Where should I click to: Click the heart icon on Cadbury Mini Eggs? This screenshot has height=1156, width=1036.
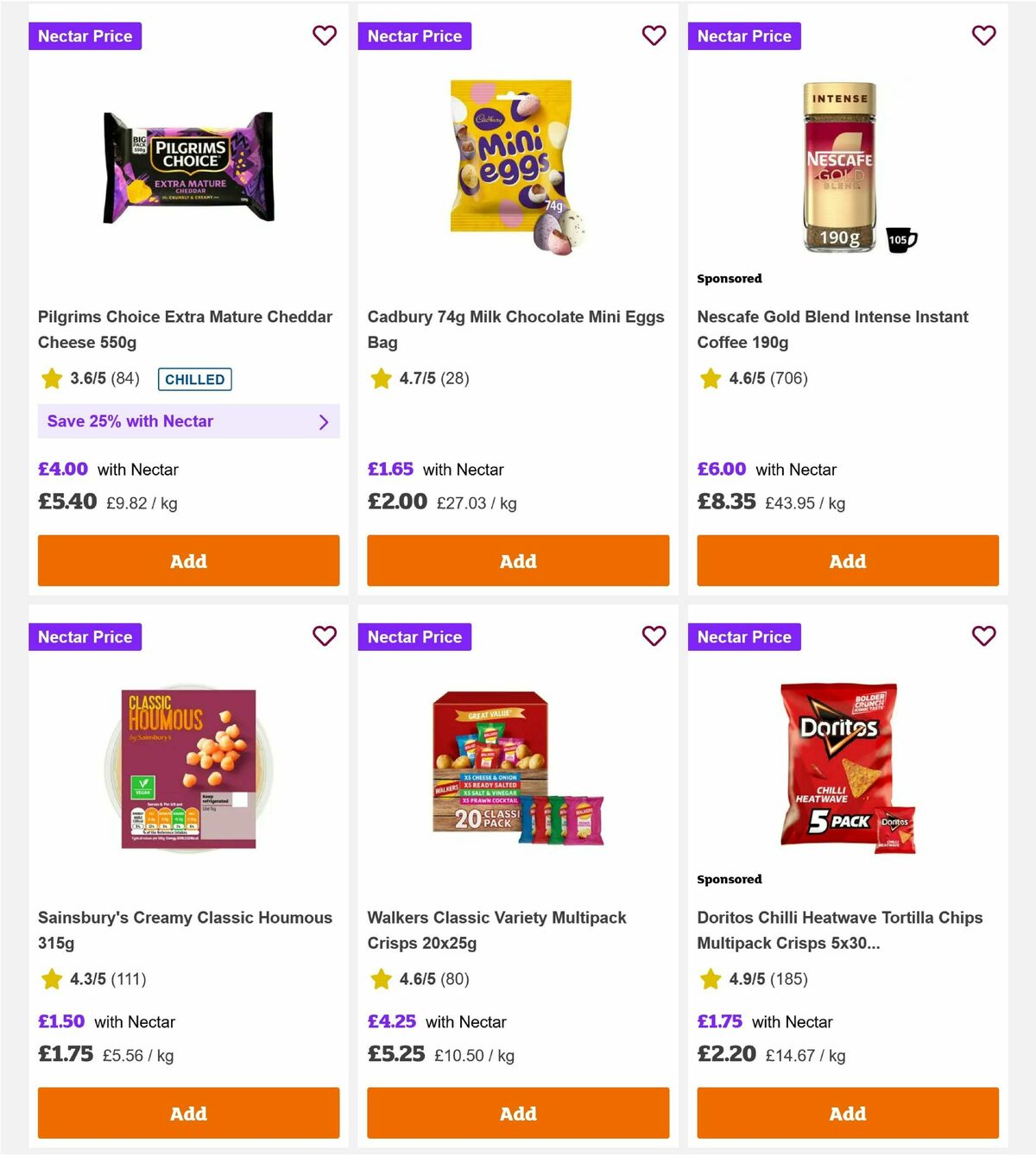click(x=654, y=35)
